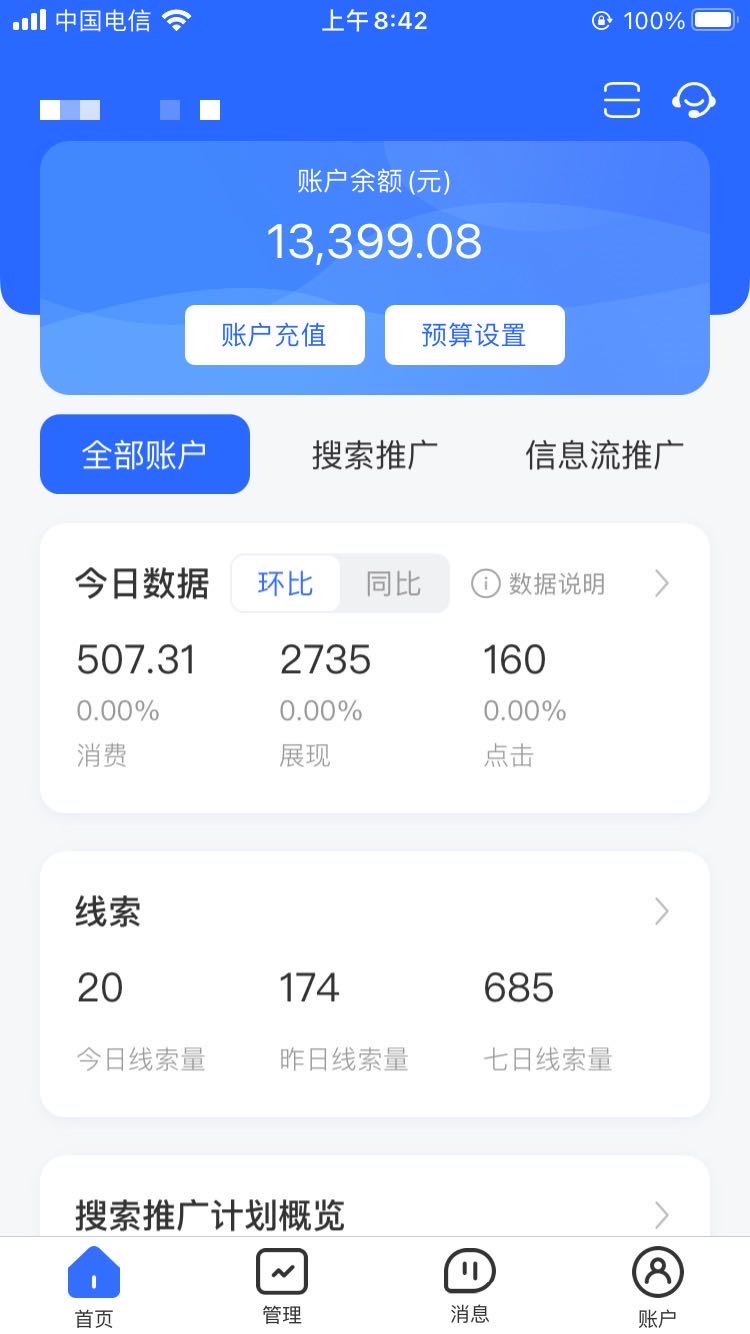Open the 账户 tab
This screenshot has height=1334, width=750.
(657, 1286)
